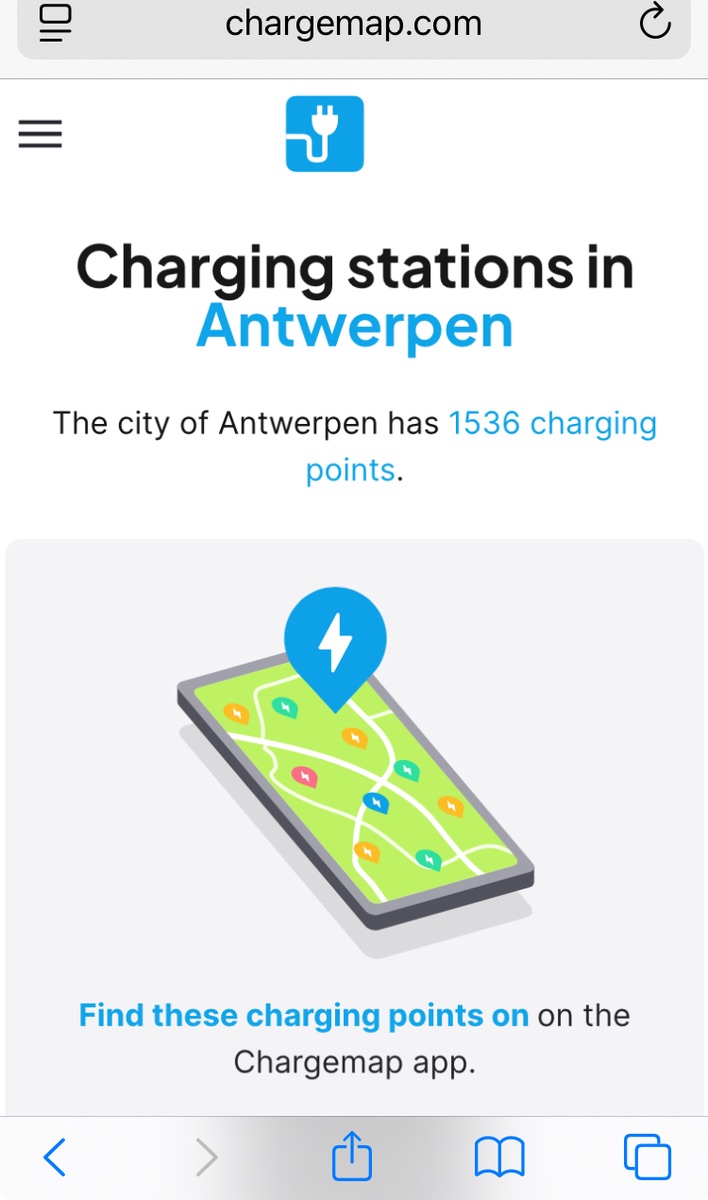This screenshot has height=1200, width=708.
Task: Show all open tabs
Action: [x=647, y=1157]
